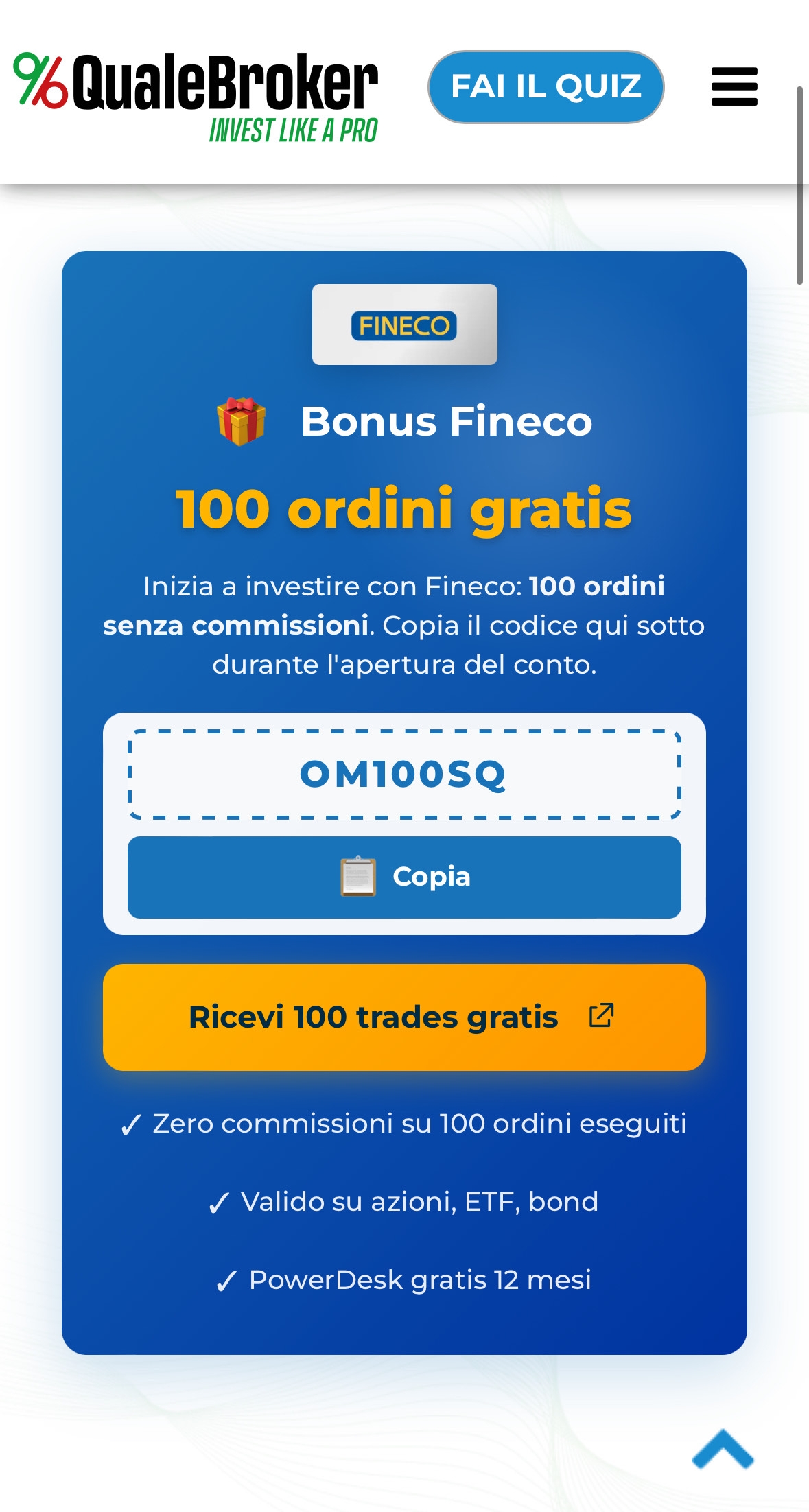Go to QualeBroker home via logo
Screen dimensions: 809x1512
pyautogui.click(x=196, y=96)
